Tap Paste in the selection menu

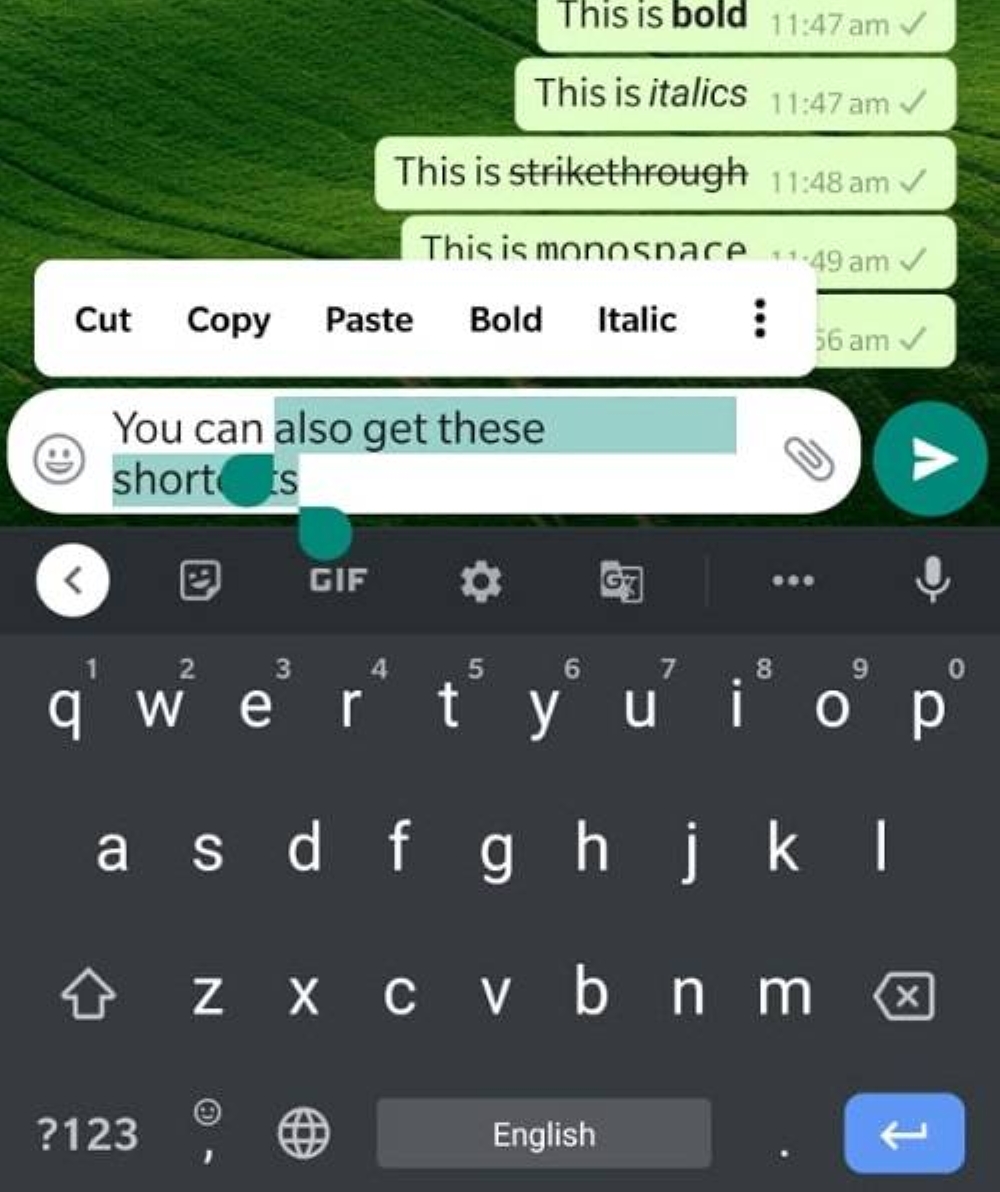[x=369, y=320]
